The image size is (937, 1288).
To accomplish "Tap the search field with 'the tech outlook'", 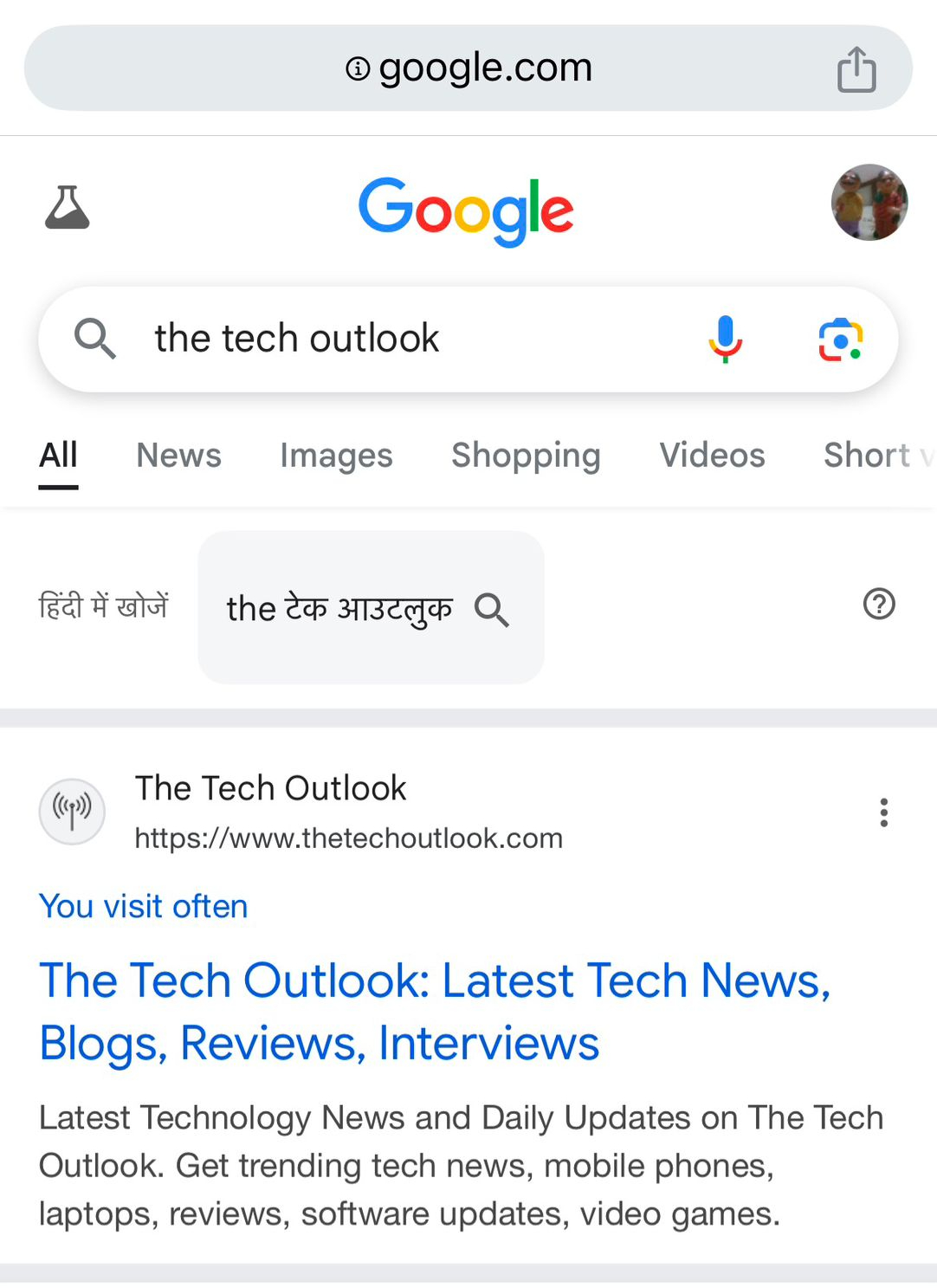I will point(390,339).
